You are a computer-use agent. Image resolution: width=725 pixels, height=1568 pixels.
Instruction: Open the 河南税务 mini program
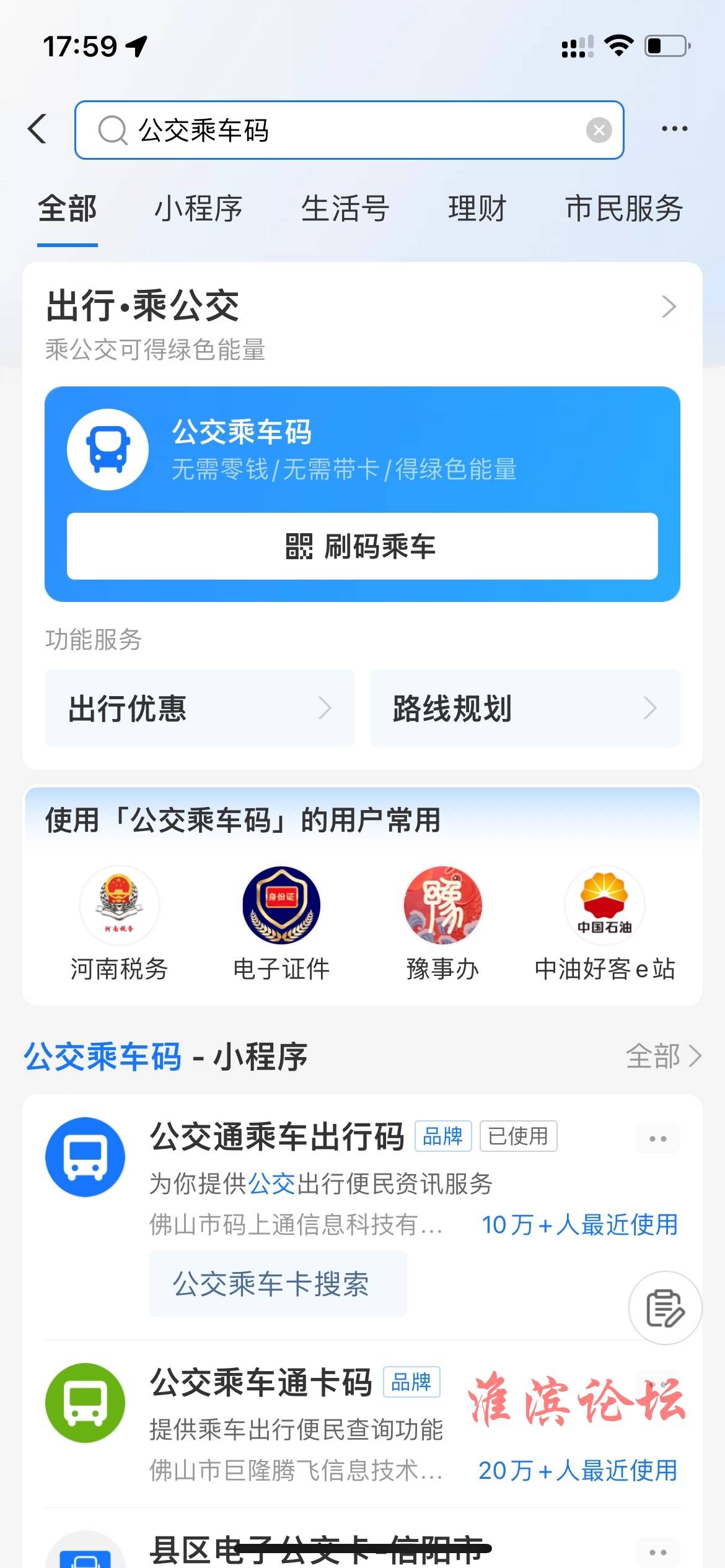coord(119,924)
